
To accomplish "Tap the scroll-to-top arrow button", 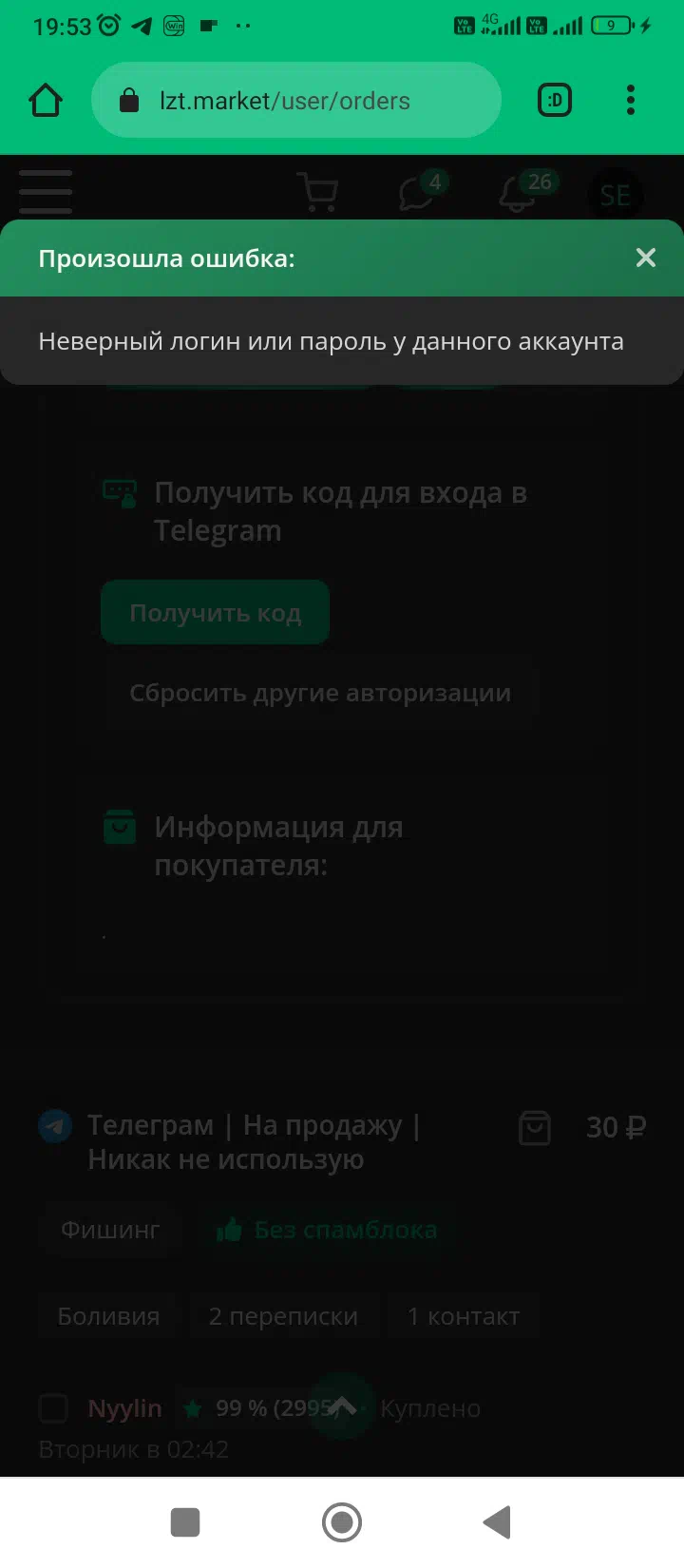I will (342, 1405).
